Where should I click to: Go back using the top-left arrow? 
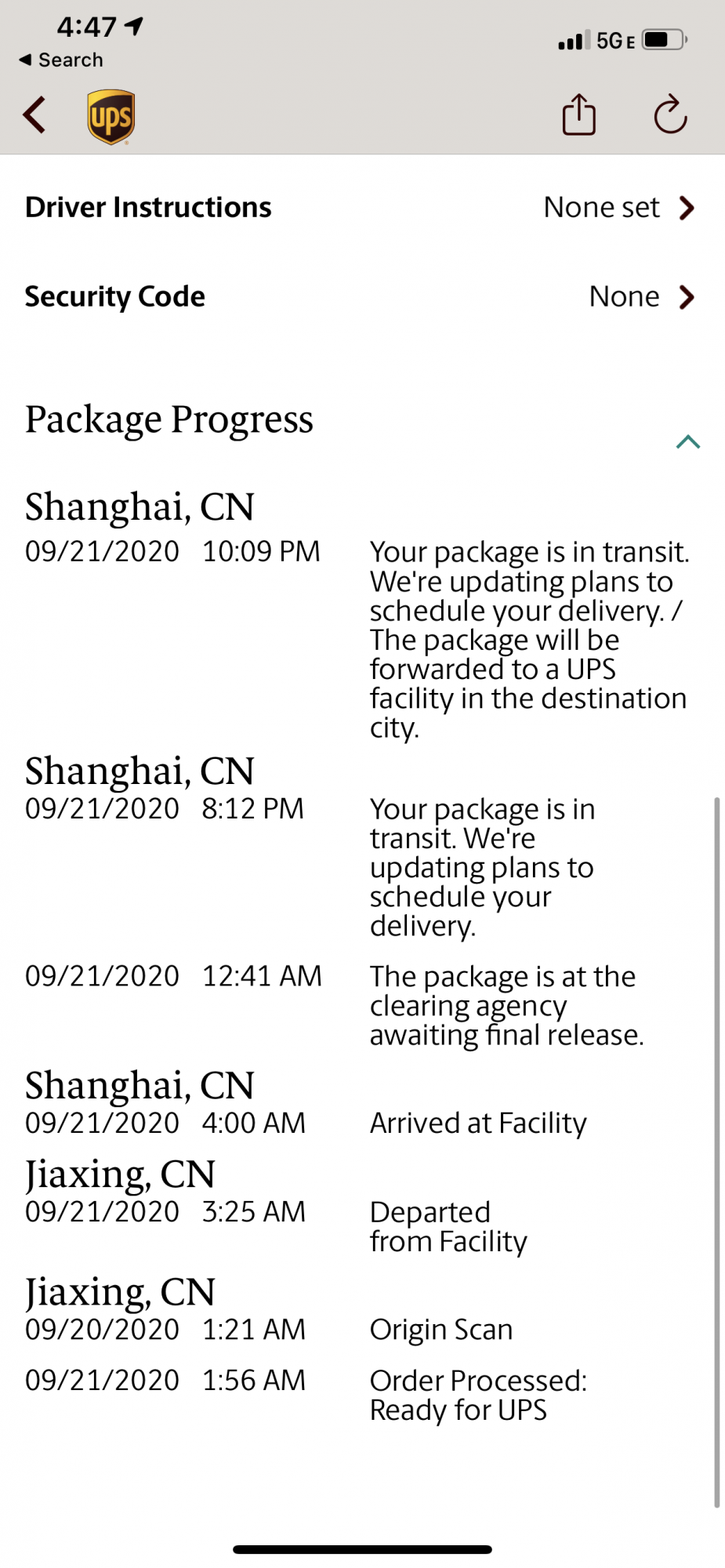[x=34, y=116]
